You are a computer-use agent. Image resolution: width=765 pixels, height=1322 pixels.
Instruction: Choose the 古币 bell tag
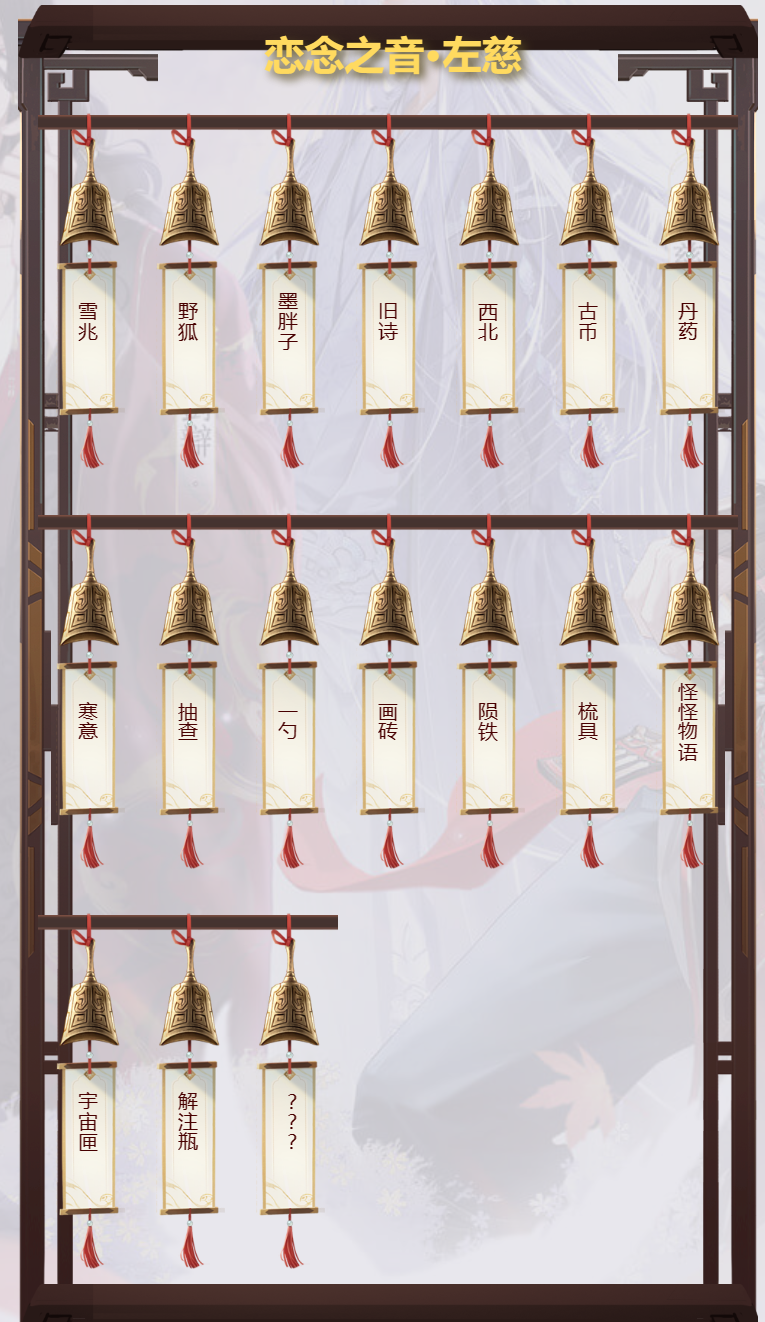point(588,336)
